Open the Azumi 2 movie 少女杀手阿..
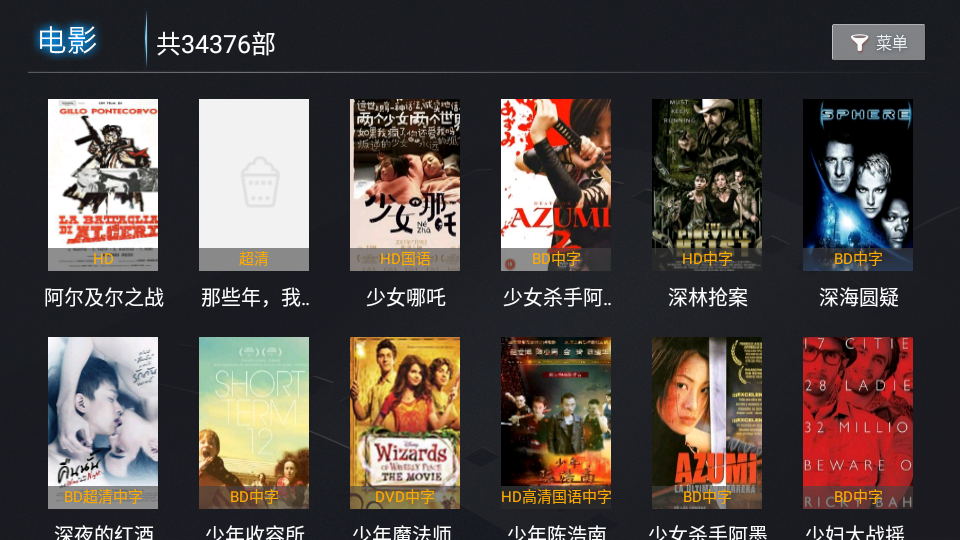The image size is (960, 540). (556, 185)
